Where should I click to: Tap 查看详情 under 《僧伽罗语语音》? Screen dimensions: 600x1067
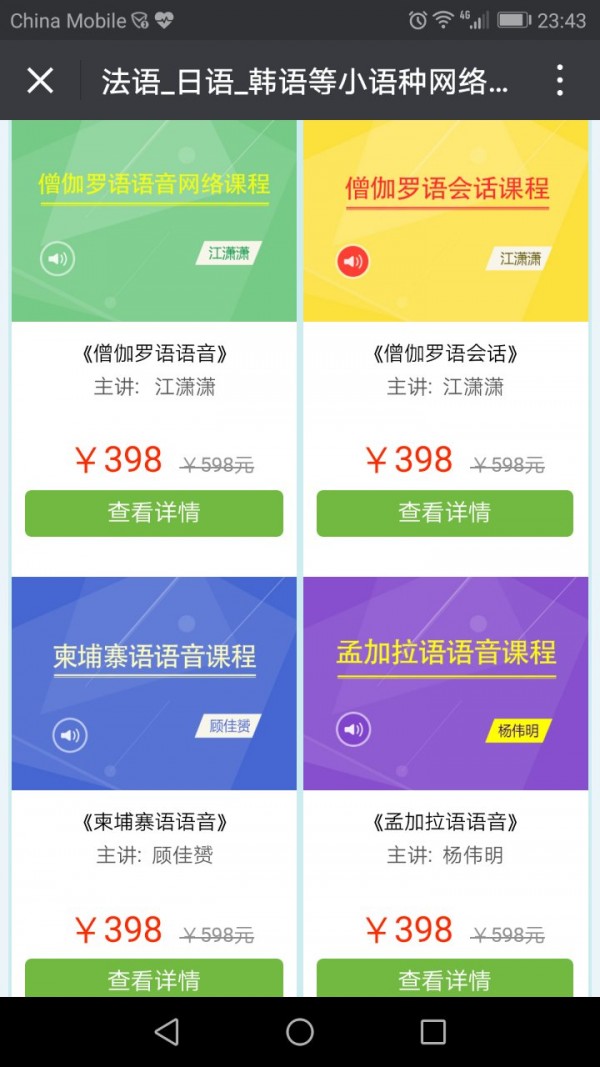(154, 513)
